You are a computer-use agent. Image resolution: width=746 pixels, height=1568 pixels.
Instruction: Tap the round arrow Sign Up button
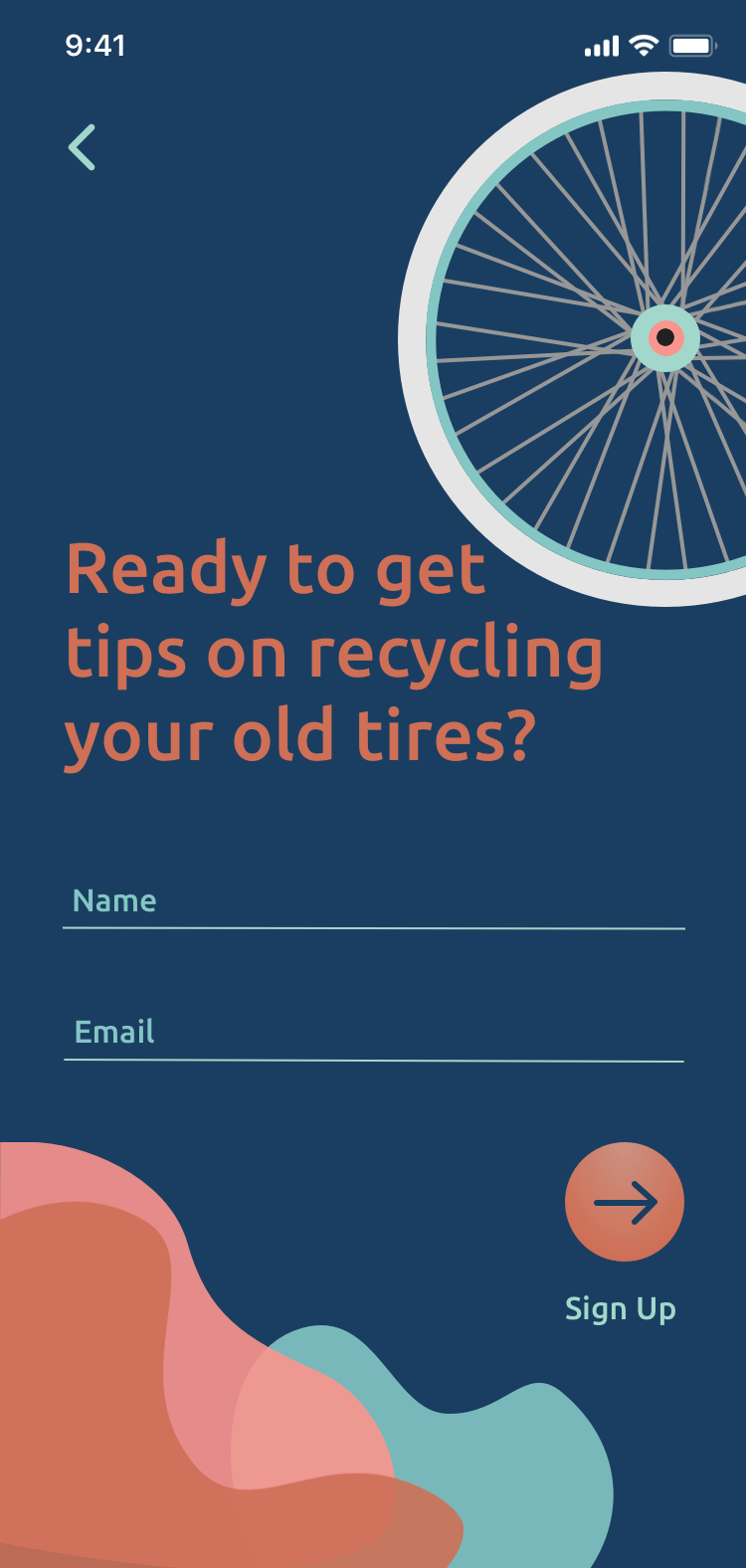625,1202
